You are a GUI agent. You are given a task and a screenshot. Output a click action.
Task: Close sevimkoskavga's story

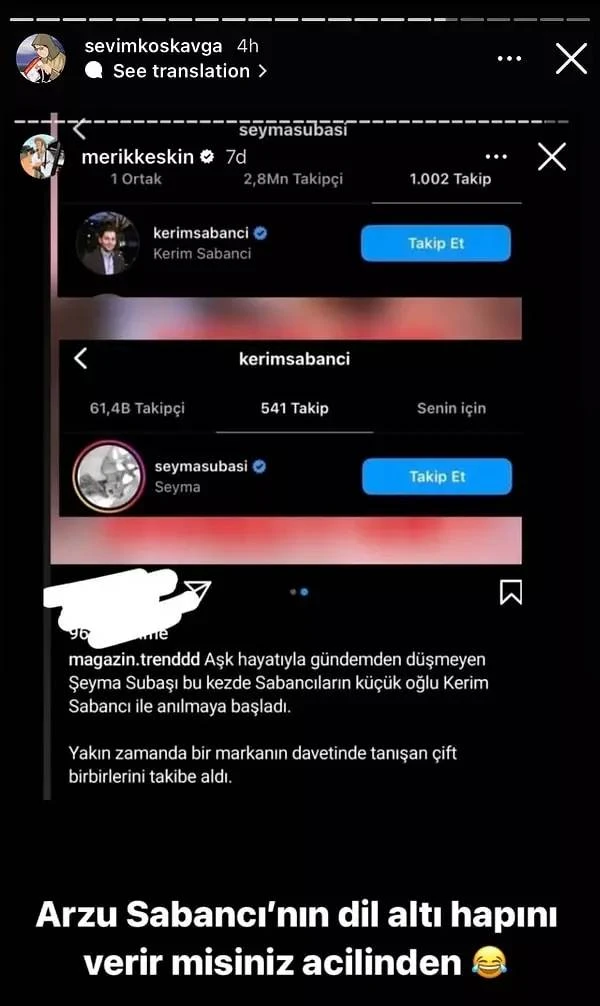point(571,59)
